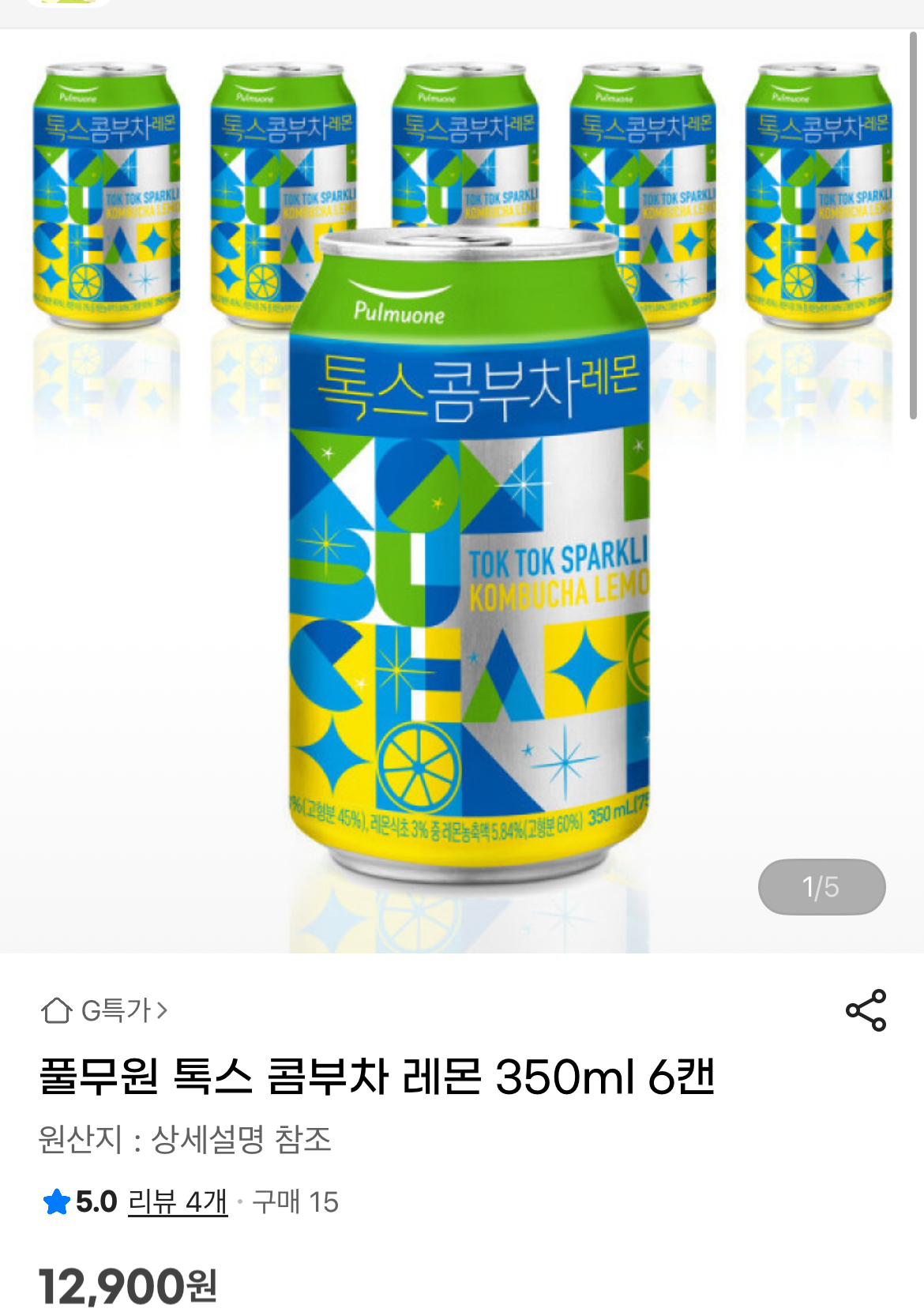
Task: Open the product image gallery
Action: pyautogui.click(x=461, y=490)
